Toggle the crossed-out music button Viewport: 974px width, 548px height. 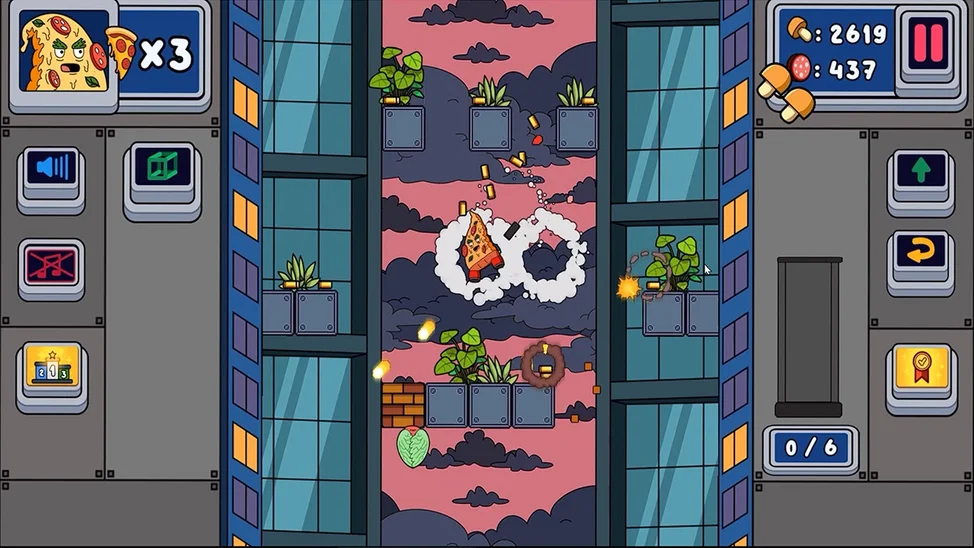coord(51,264)
